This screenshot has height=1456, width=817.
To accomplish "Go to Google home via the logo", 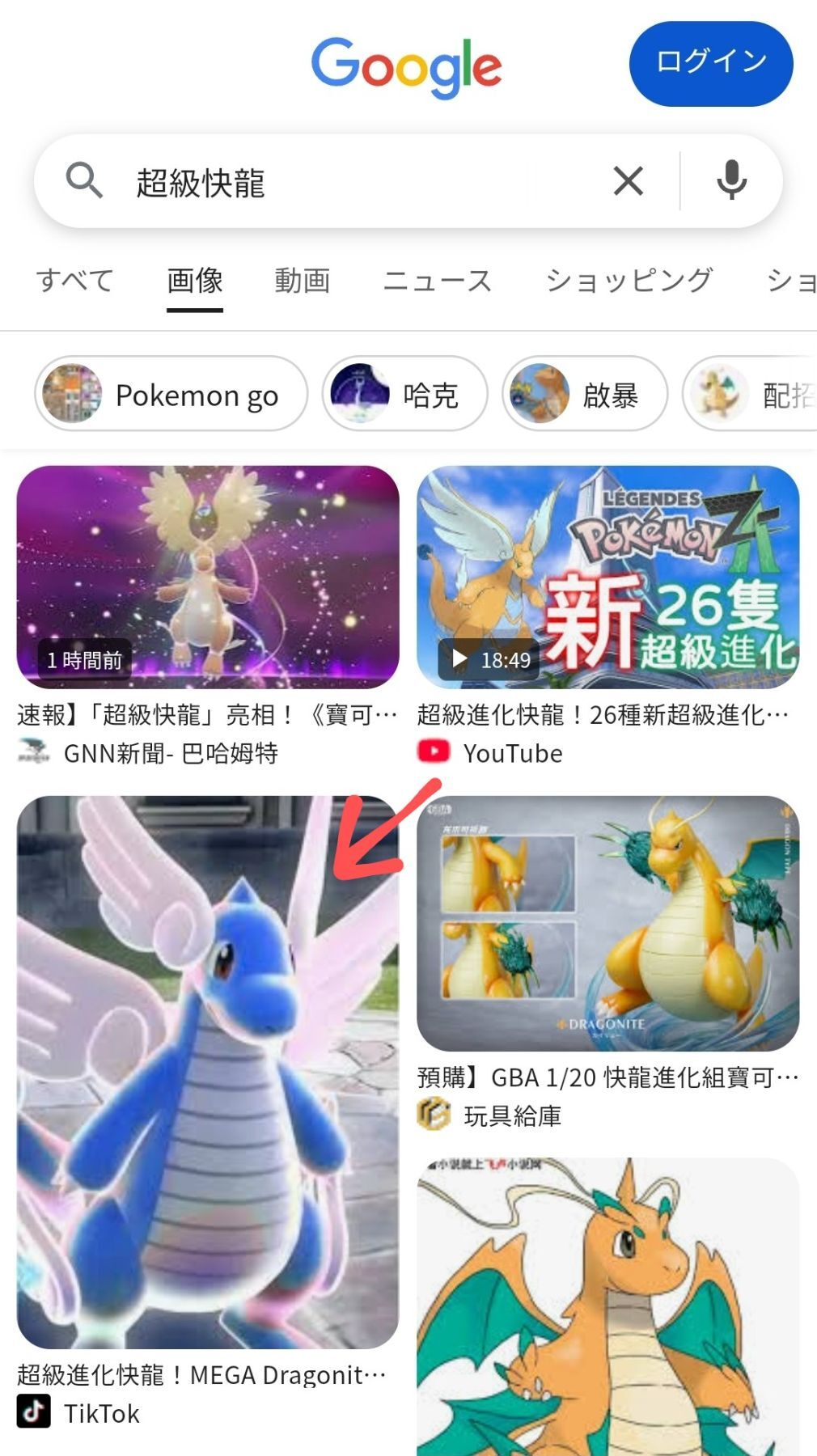I will 407,66.
